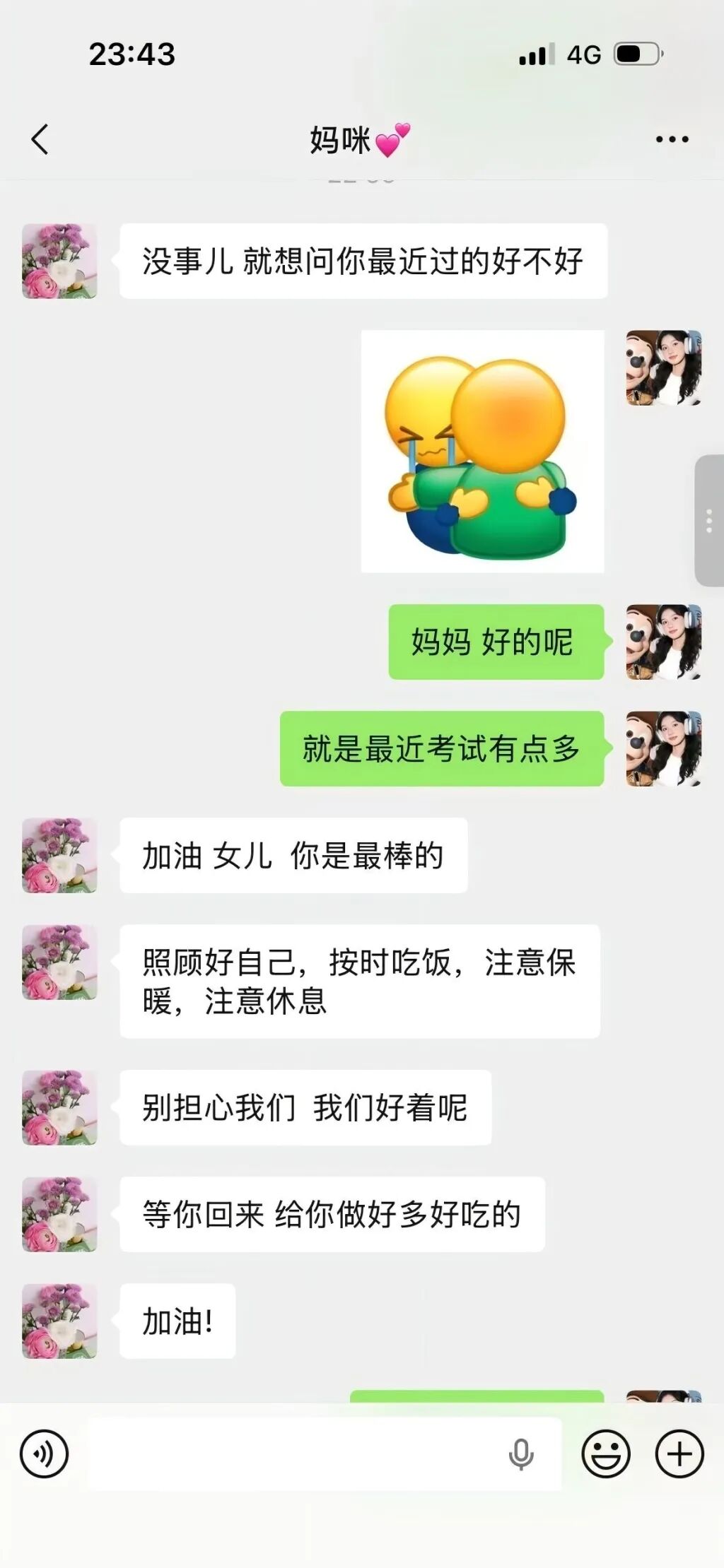Open the emoji sticker panel
The image size is (724, 1568).
[605, 1454]
